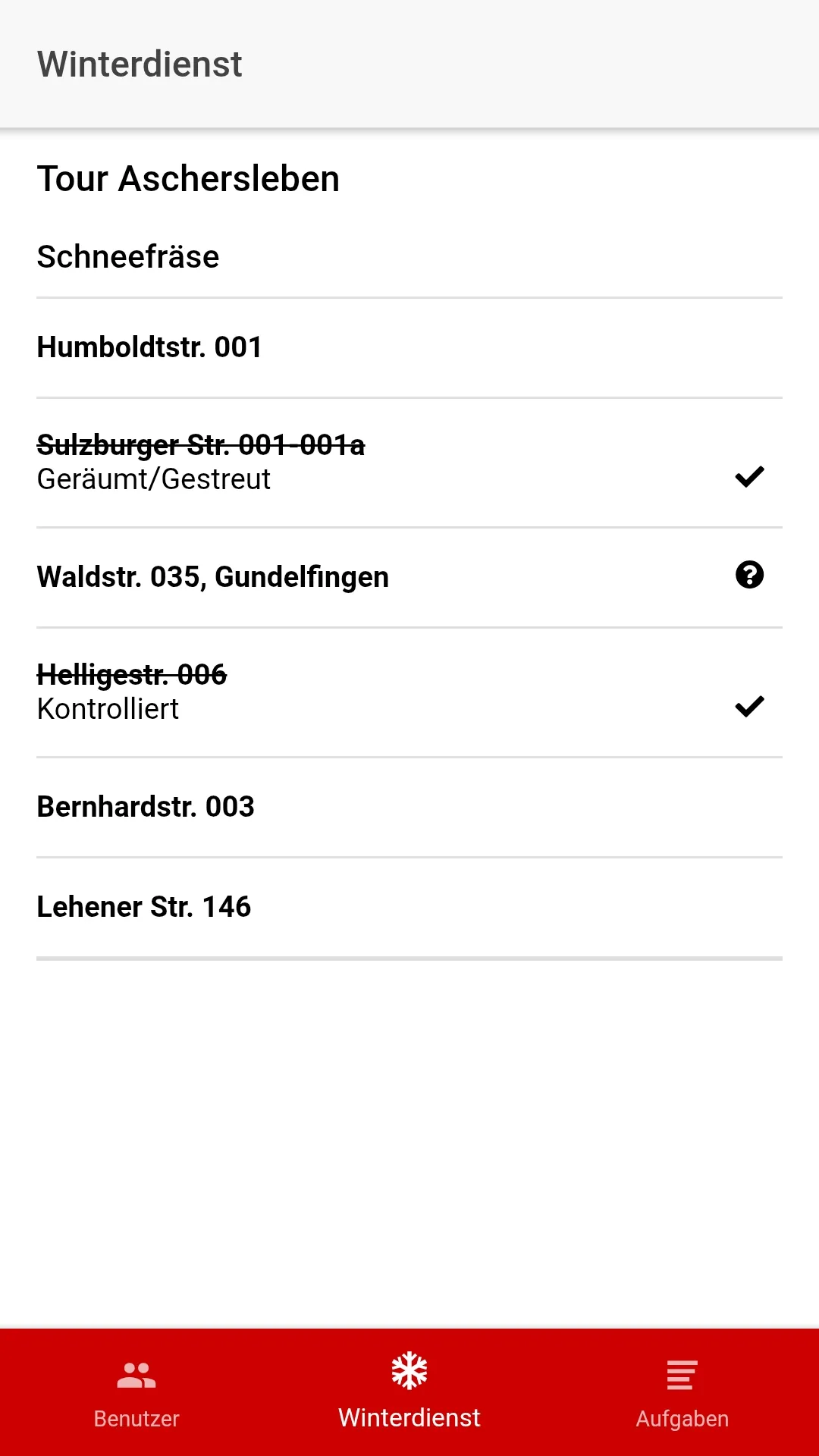The width and height of the screenshot is (819, 1456).
Task: Expand the Tour Aschersleben heading
Action: tap(188, 179)
